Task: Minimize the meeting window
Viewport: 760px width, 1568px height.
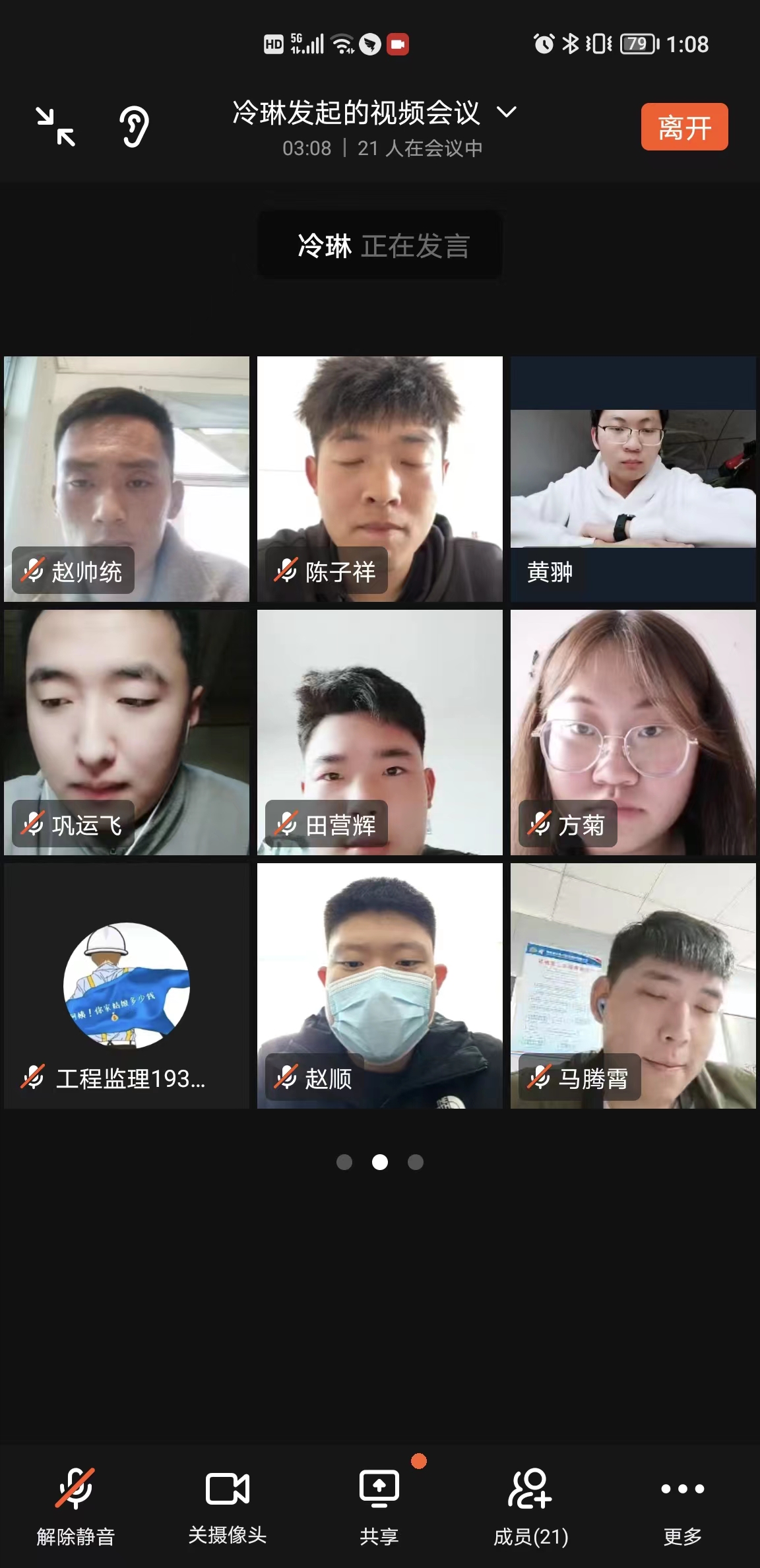Action: click(x=55, y=126)
